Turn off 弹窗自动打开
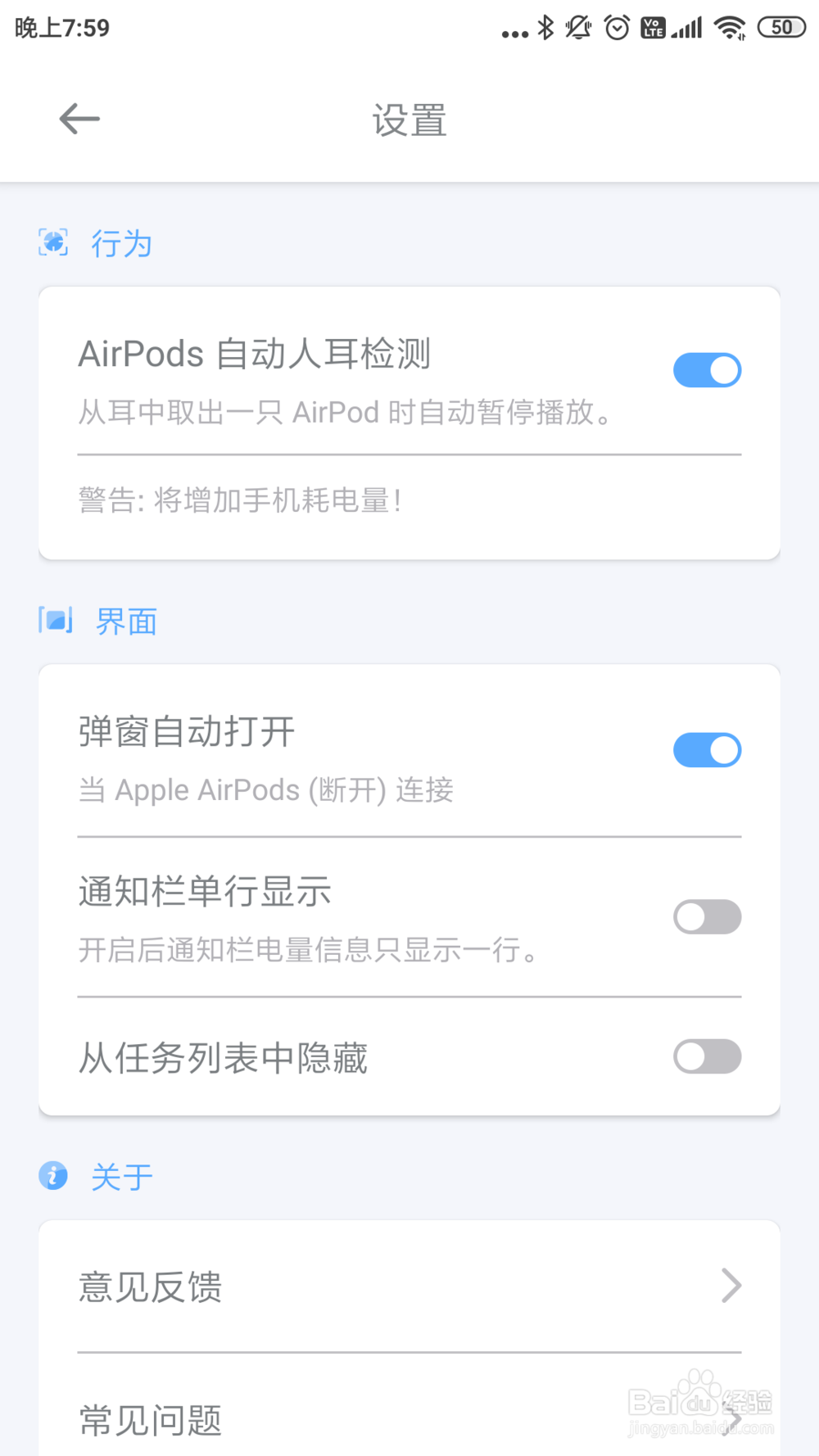This screenshot has height=1456, width=819. pyautogui.click(x=707, y=749)
